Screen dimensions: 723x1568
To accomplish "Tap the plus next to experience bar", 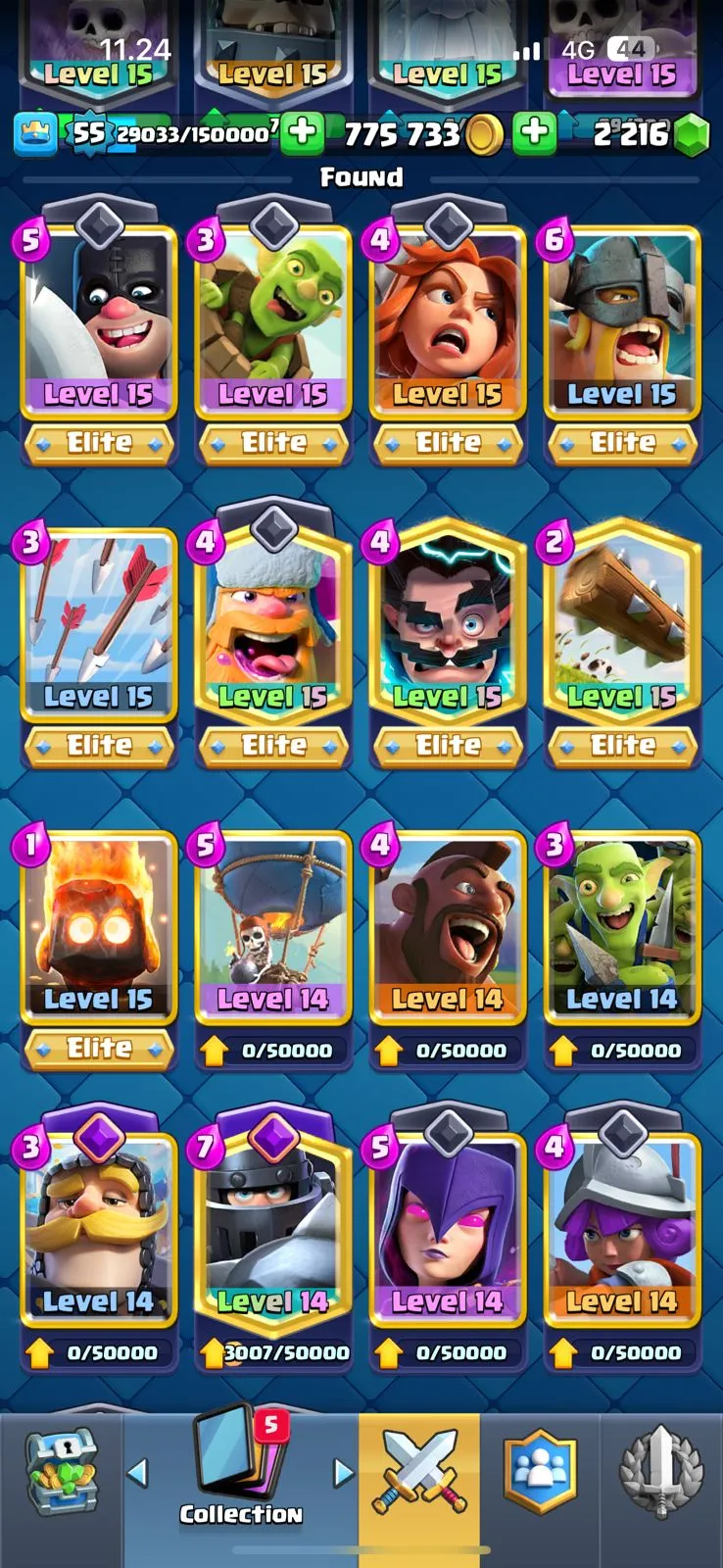I will click(303, 133).
